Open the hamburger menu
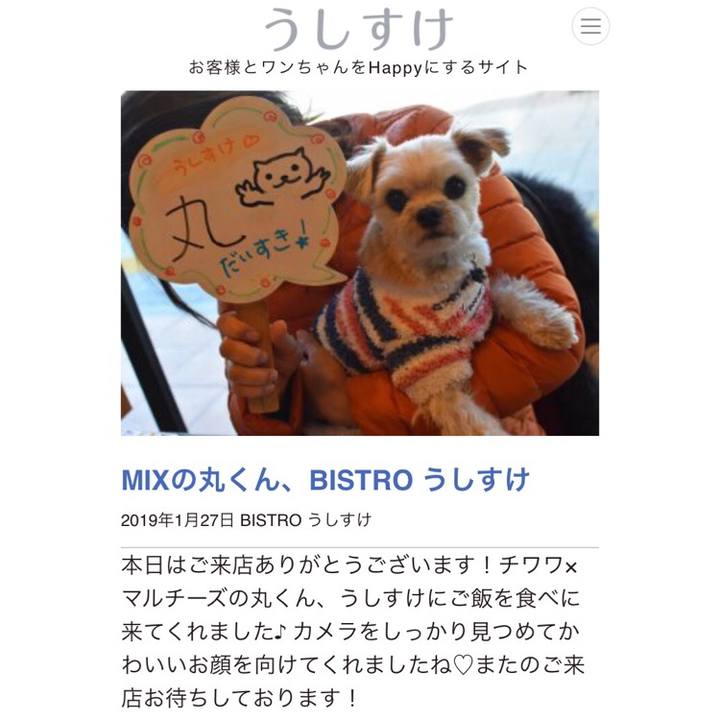Viewport: 720px width, 720px height. point(591,26)
